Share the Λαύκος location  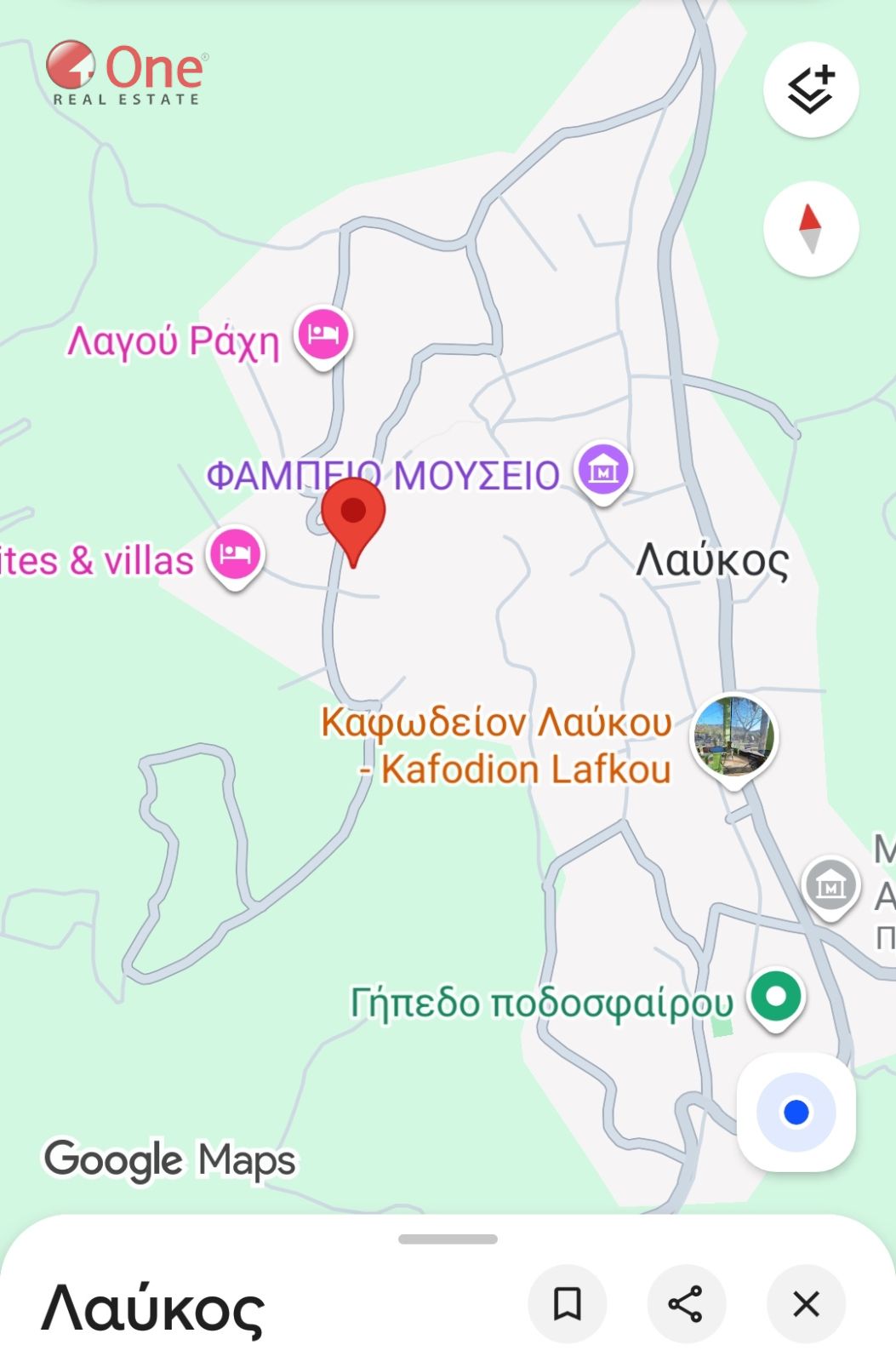point(686,1303)
